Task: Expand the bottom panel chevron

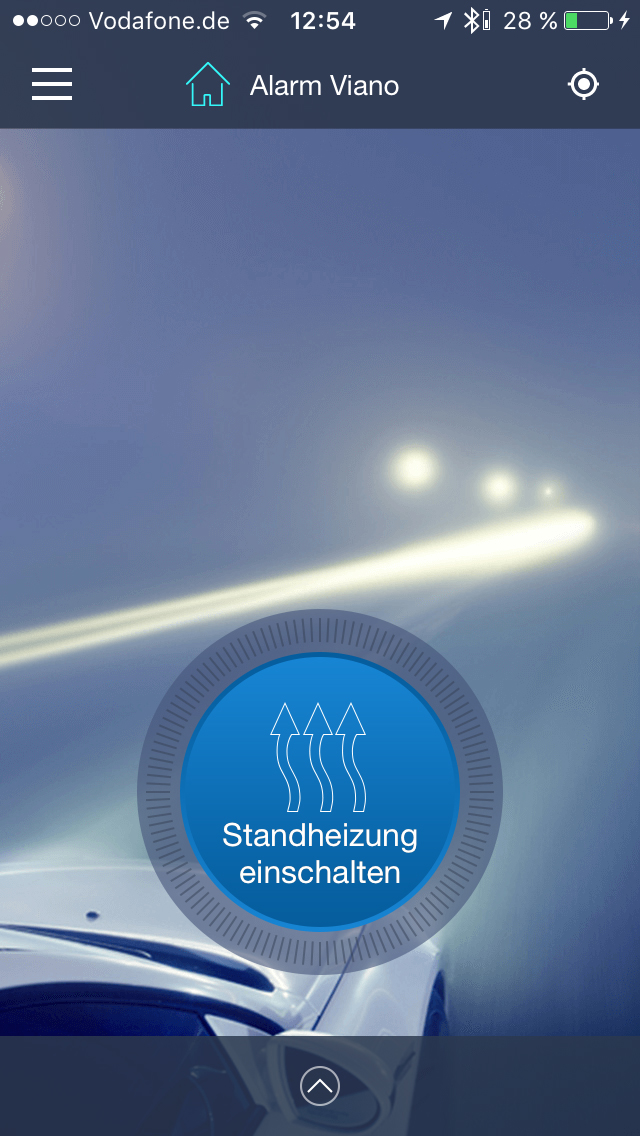Action: pyautogui.click(x=320, y=1085)
